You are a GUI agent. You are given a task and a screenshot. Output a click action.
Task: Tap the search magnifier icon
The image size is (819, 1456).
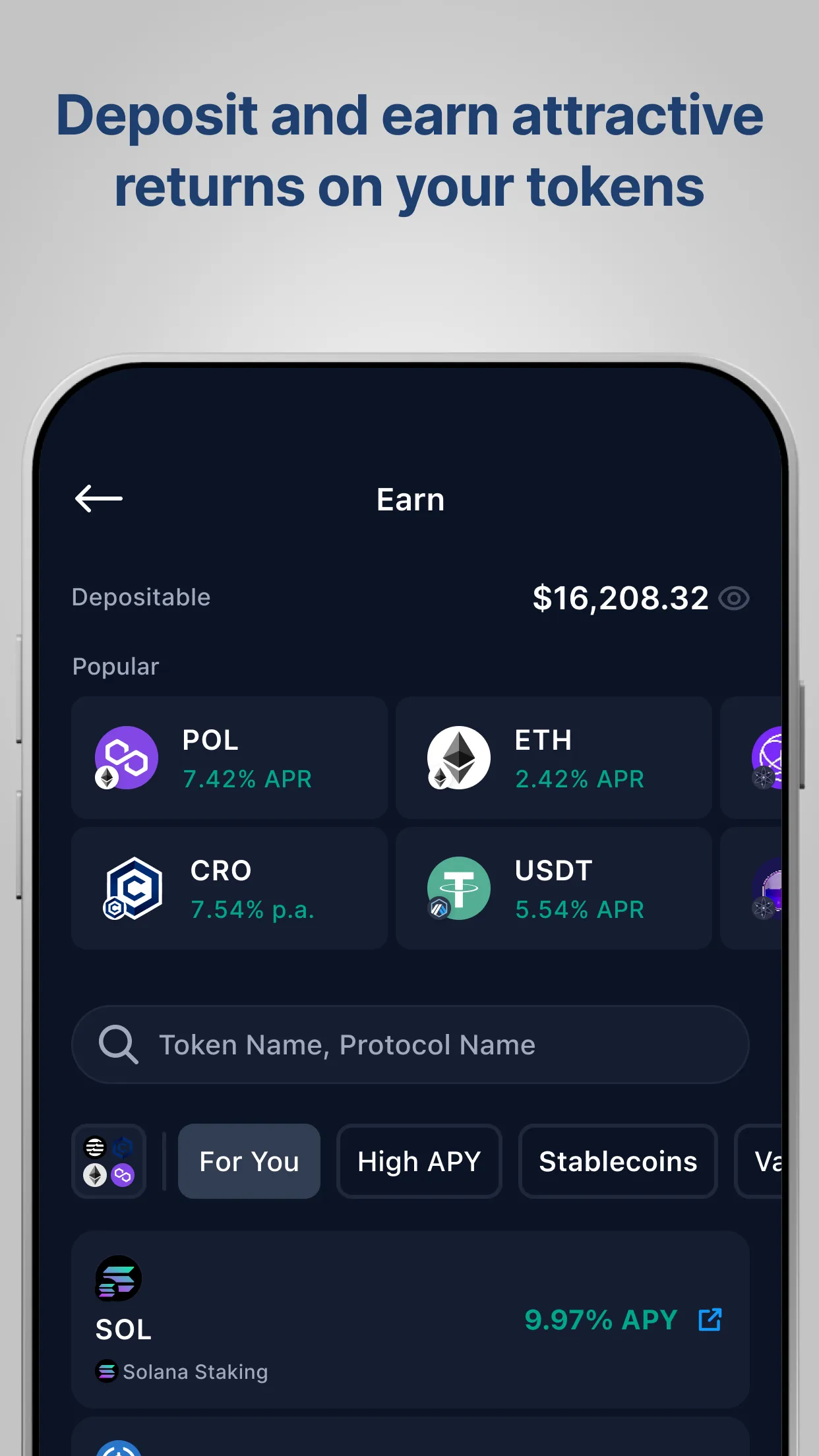coord(119,1044)
